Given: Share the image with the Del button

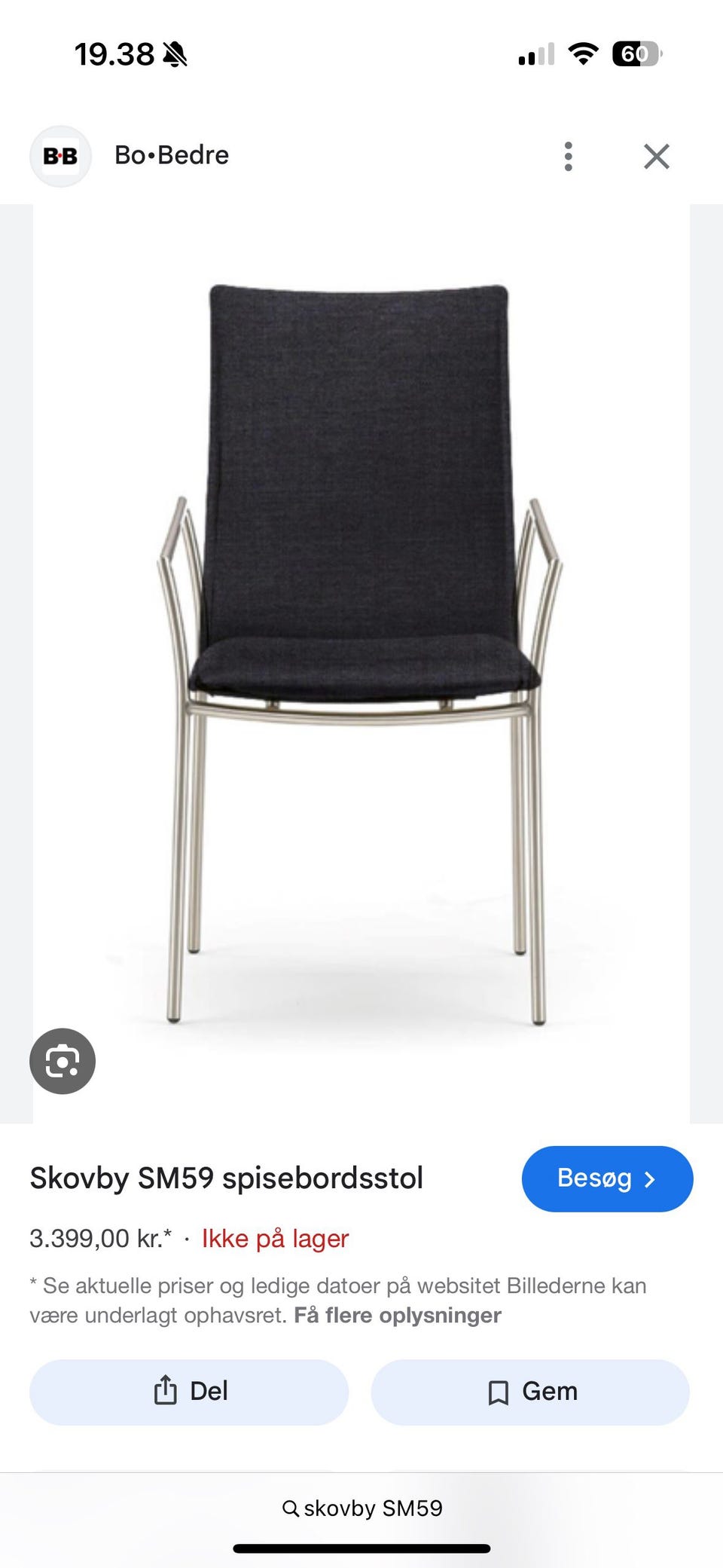Looking at the screenshot, I should pyautogui.click(x=189, y=1392).
